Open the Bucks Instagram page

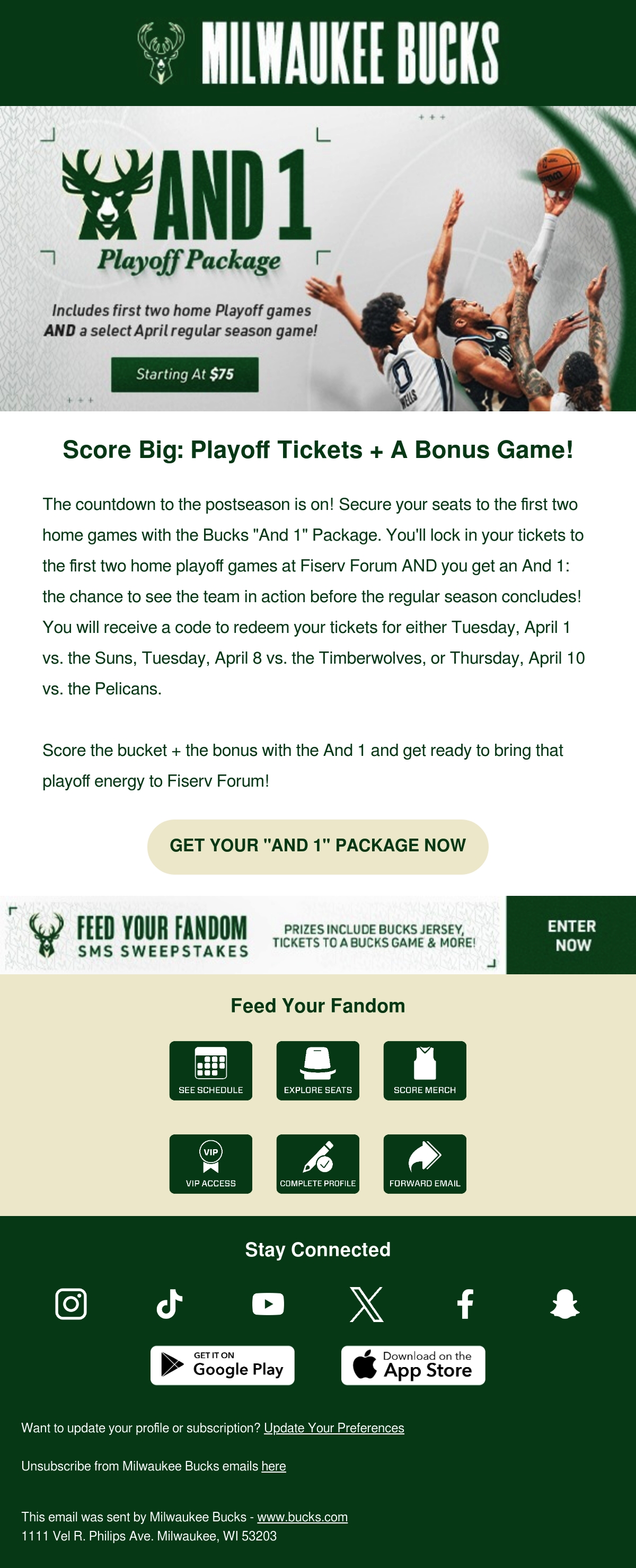pyautogui.click(x=70, y=1304)
